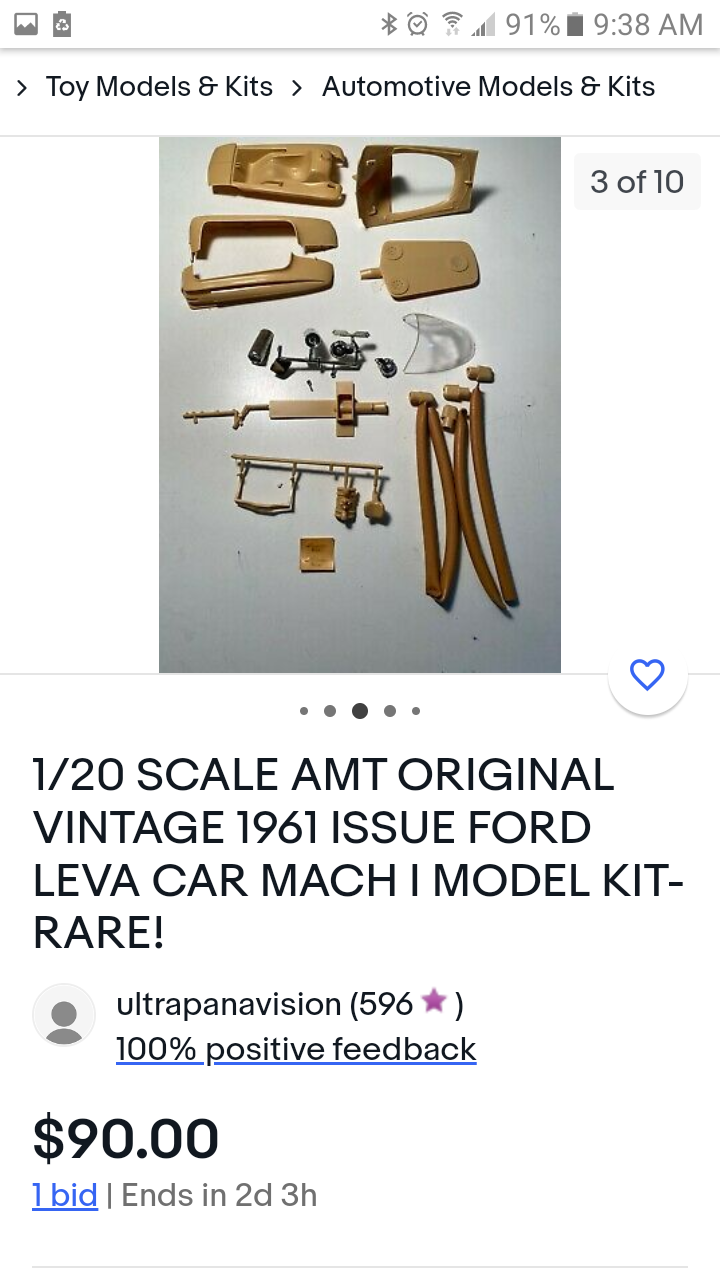
Task: Open the Toy Models & Kits category
Action: coord(159,87)
